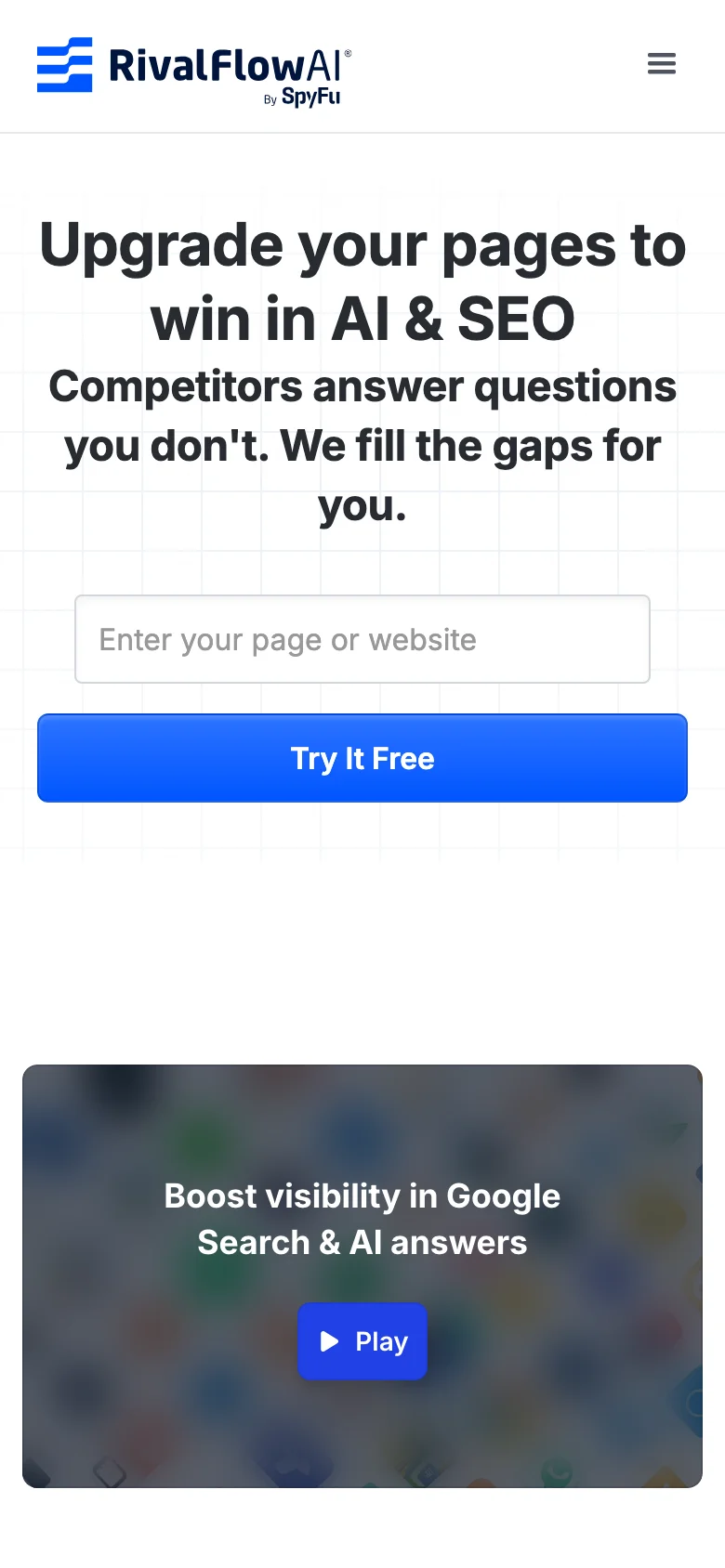Play the Boost visibility video
The height and width of the screenshot is (1568, 725).
pyautogui.click(x=362, y=1341)
